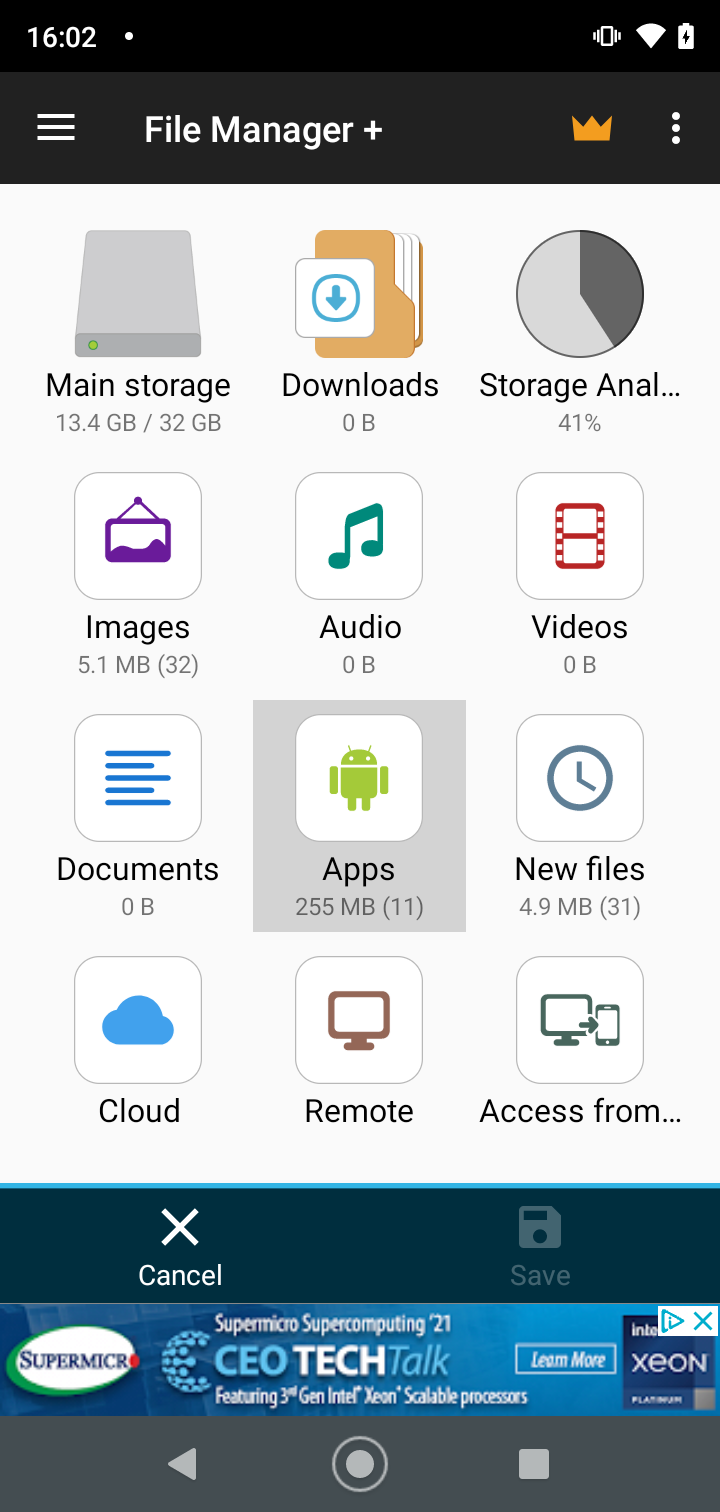The width and height of the screenshot is (720, 1512).
Task: Cancel the current operation
Action: point(180,1245)
